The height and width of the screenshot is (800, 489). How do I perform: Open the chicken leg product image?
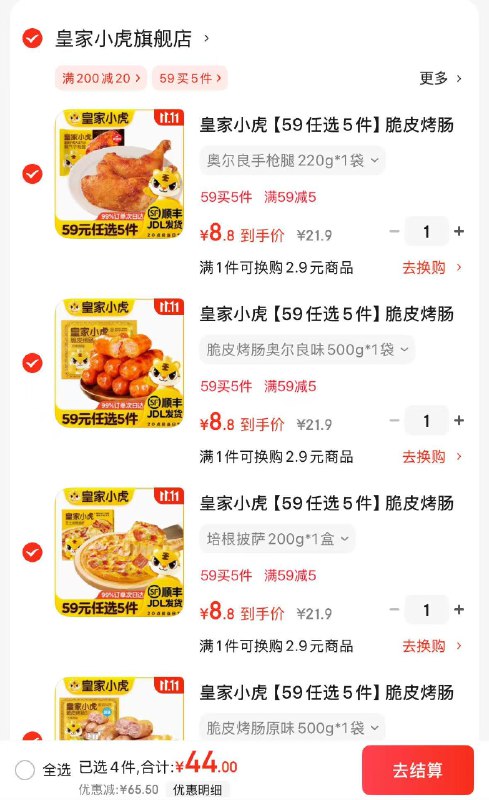click(x=119, y=173)
